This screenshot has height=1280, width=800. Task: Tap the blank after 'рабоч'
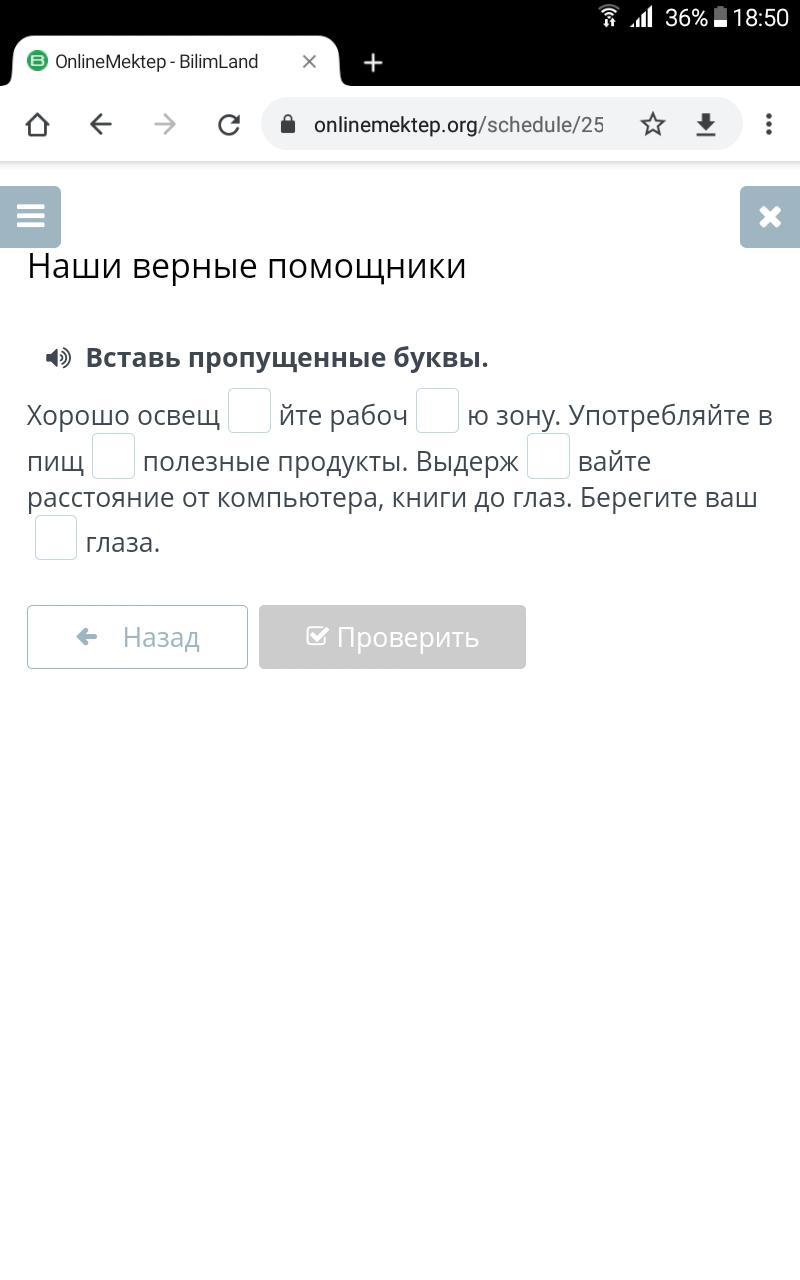[x=437, y=411]
